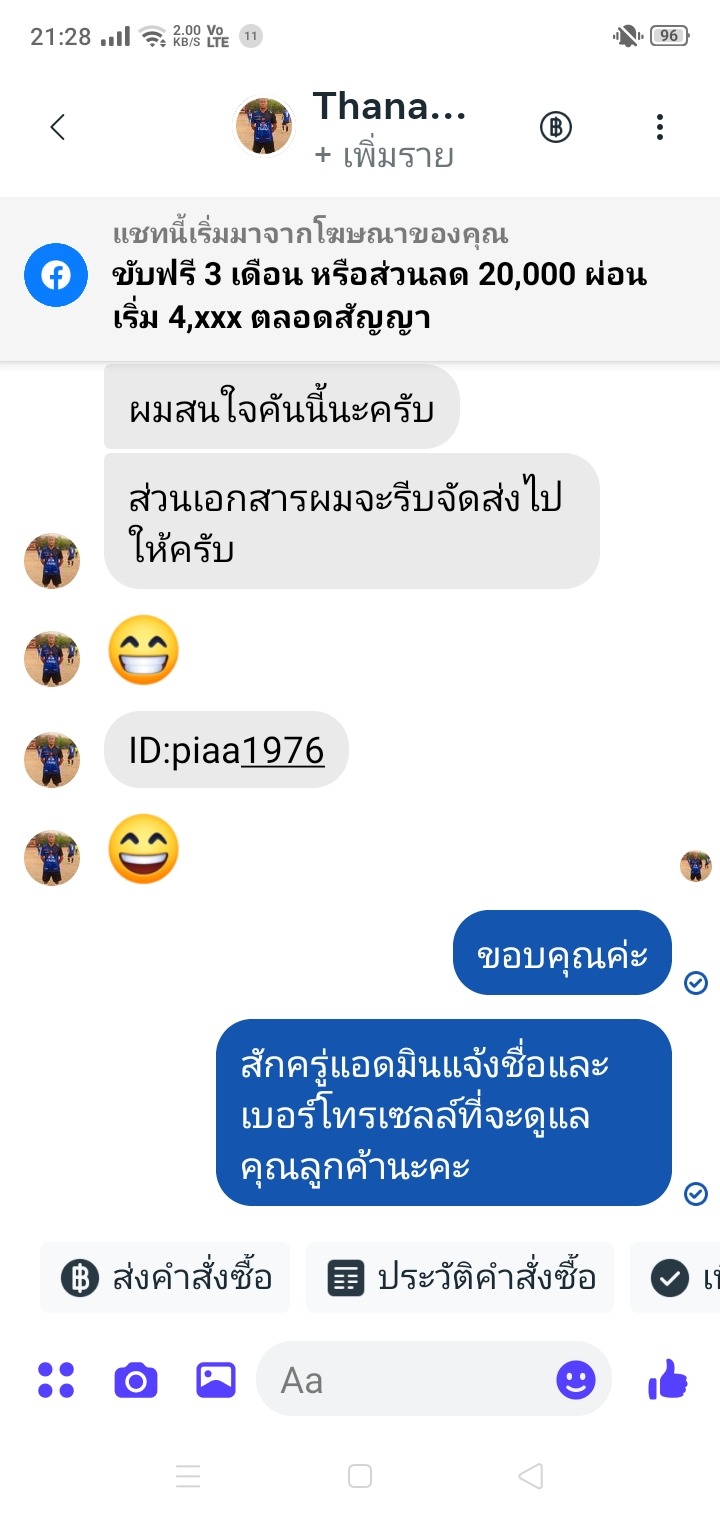Open "ประวัติคำสั่งซื้อ" order history
The image size is (720, 1520).
click(x=461, y=1278)
